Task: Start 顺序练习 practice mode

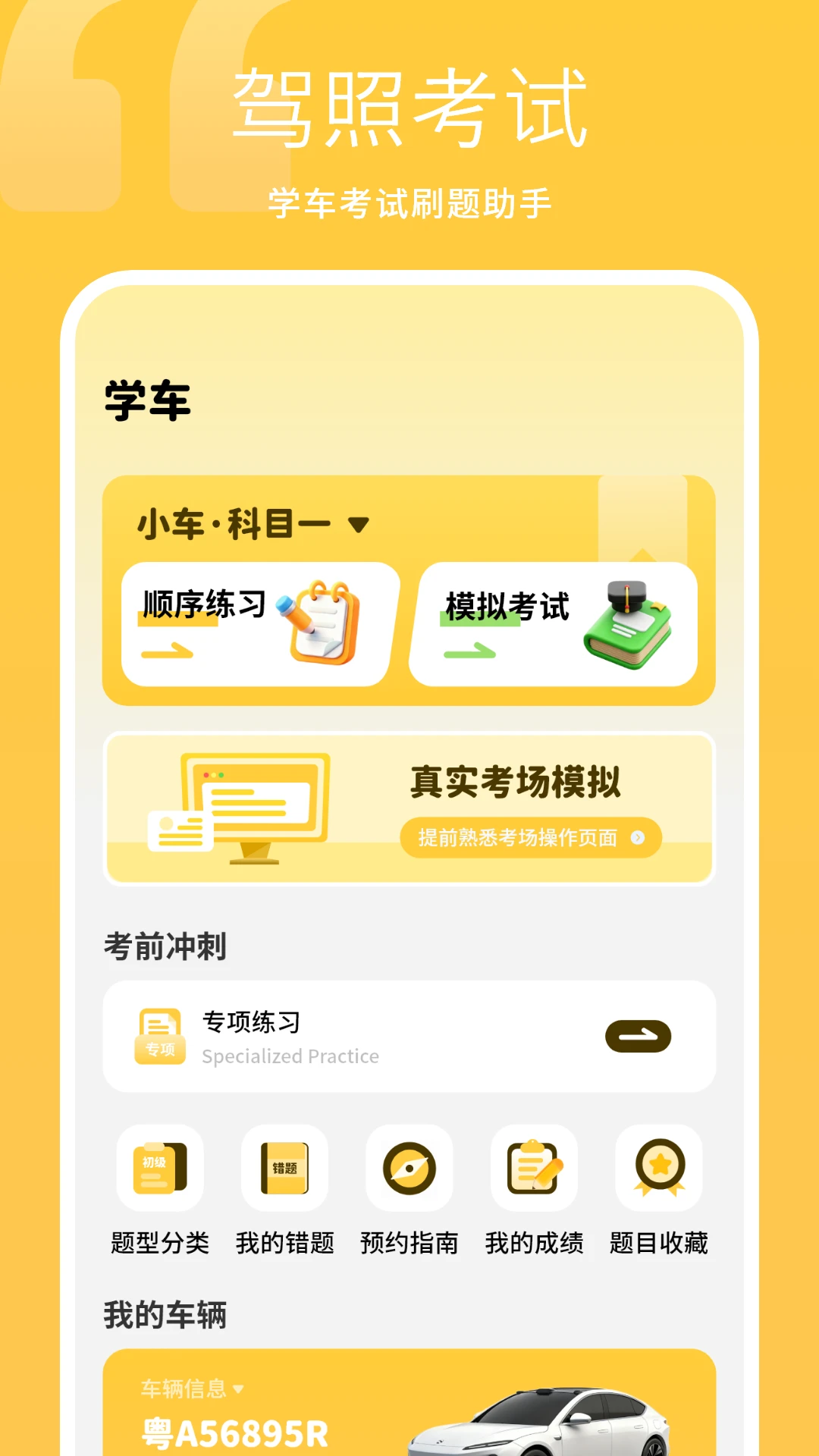Action: (203, 607)
